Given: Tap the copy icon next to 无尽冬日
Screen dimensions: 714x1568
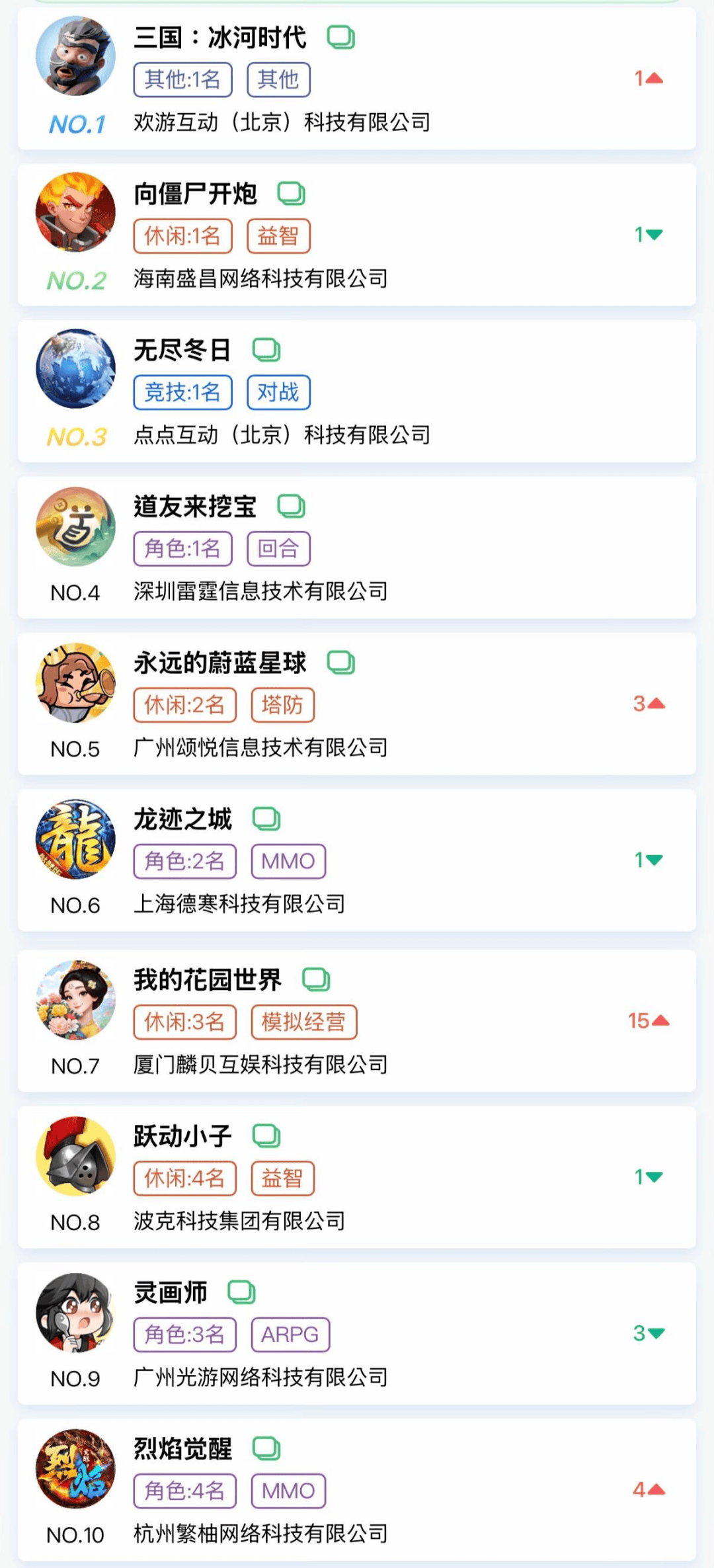Looking at the screenshot, I should 266,350.
